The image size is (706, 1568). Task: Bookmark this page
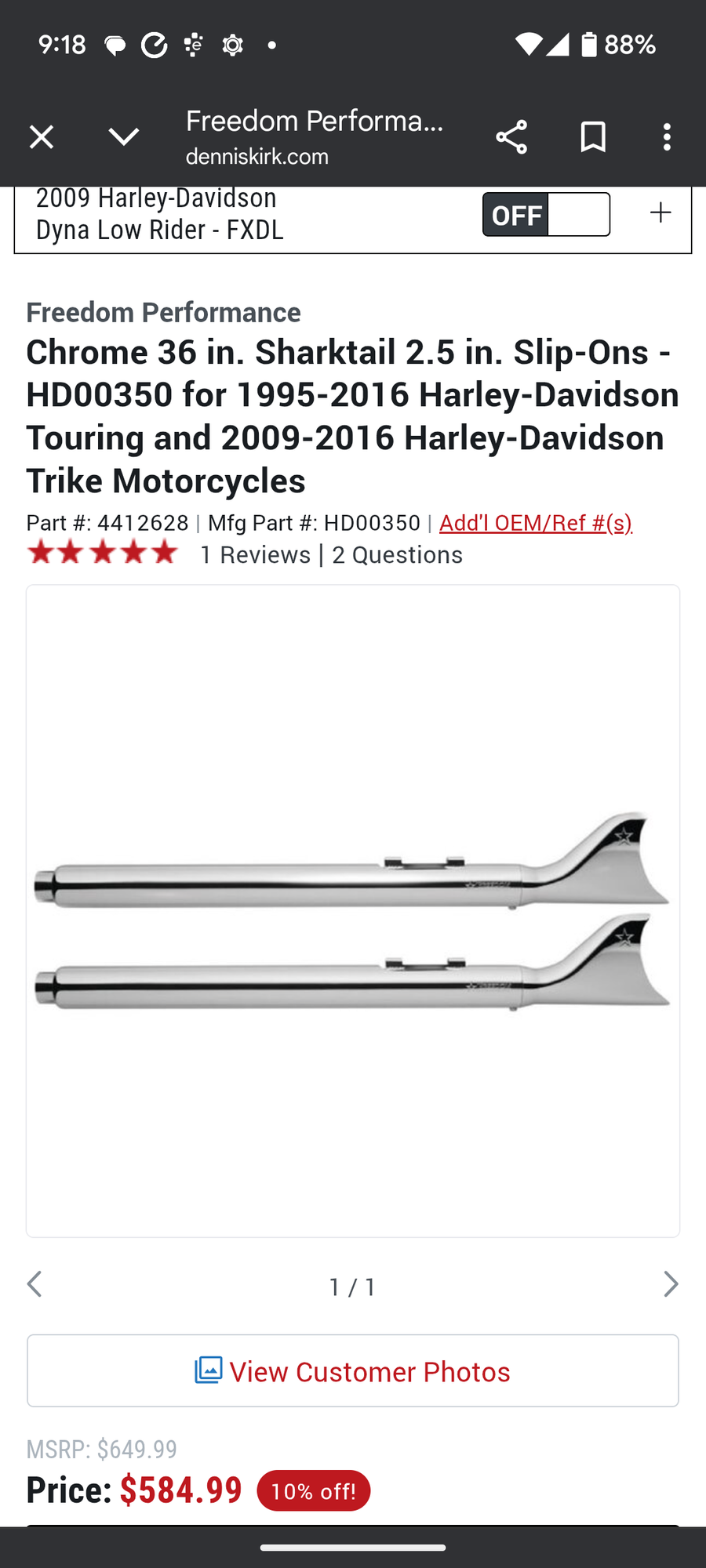(x=593, y=137)
